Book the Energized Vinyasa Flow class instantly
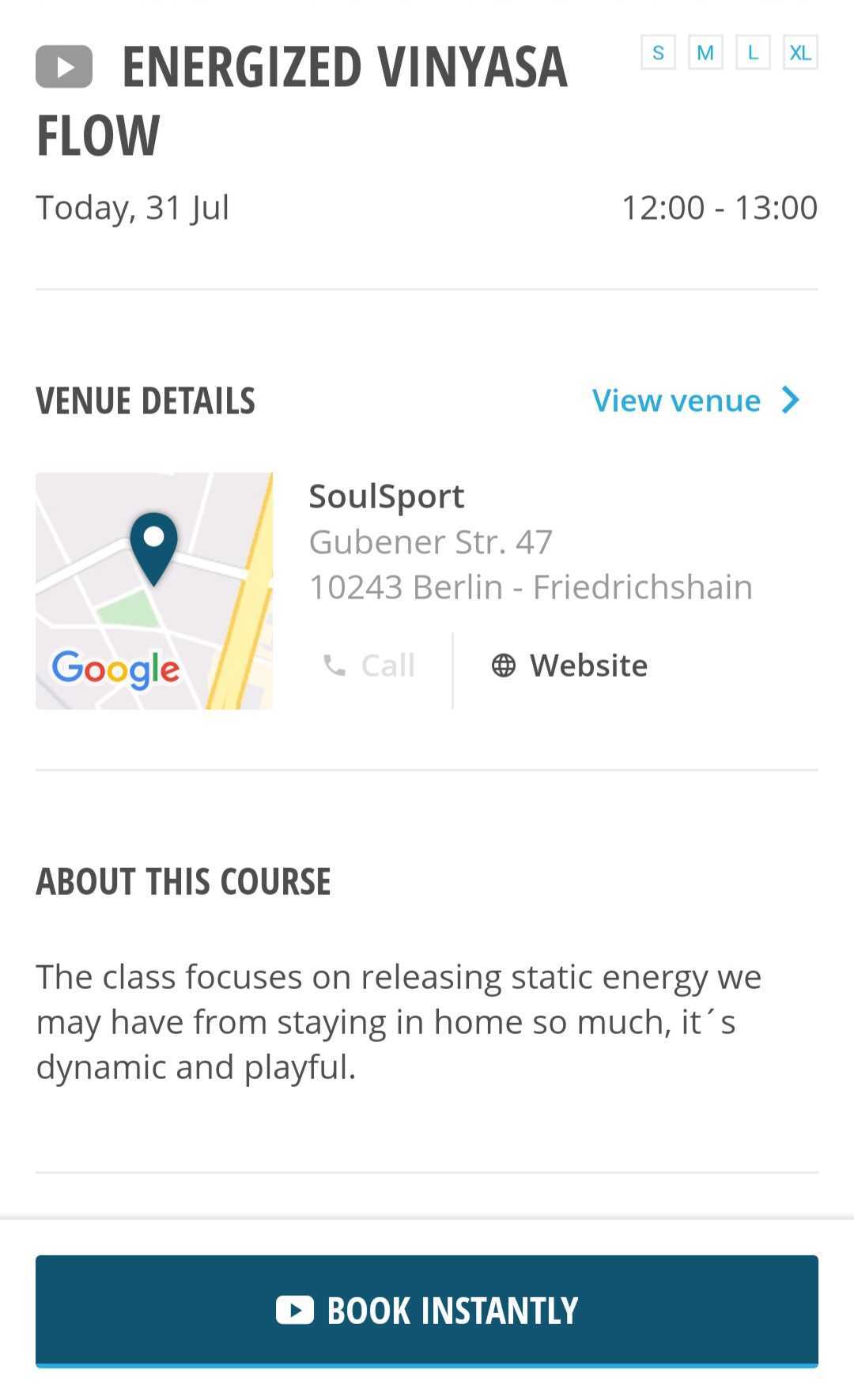 click(427, 1311)
